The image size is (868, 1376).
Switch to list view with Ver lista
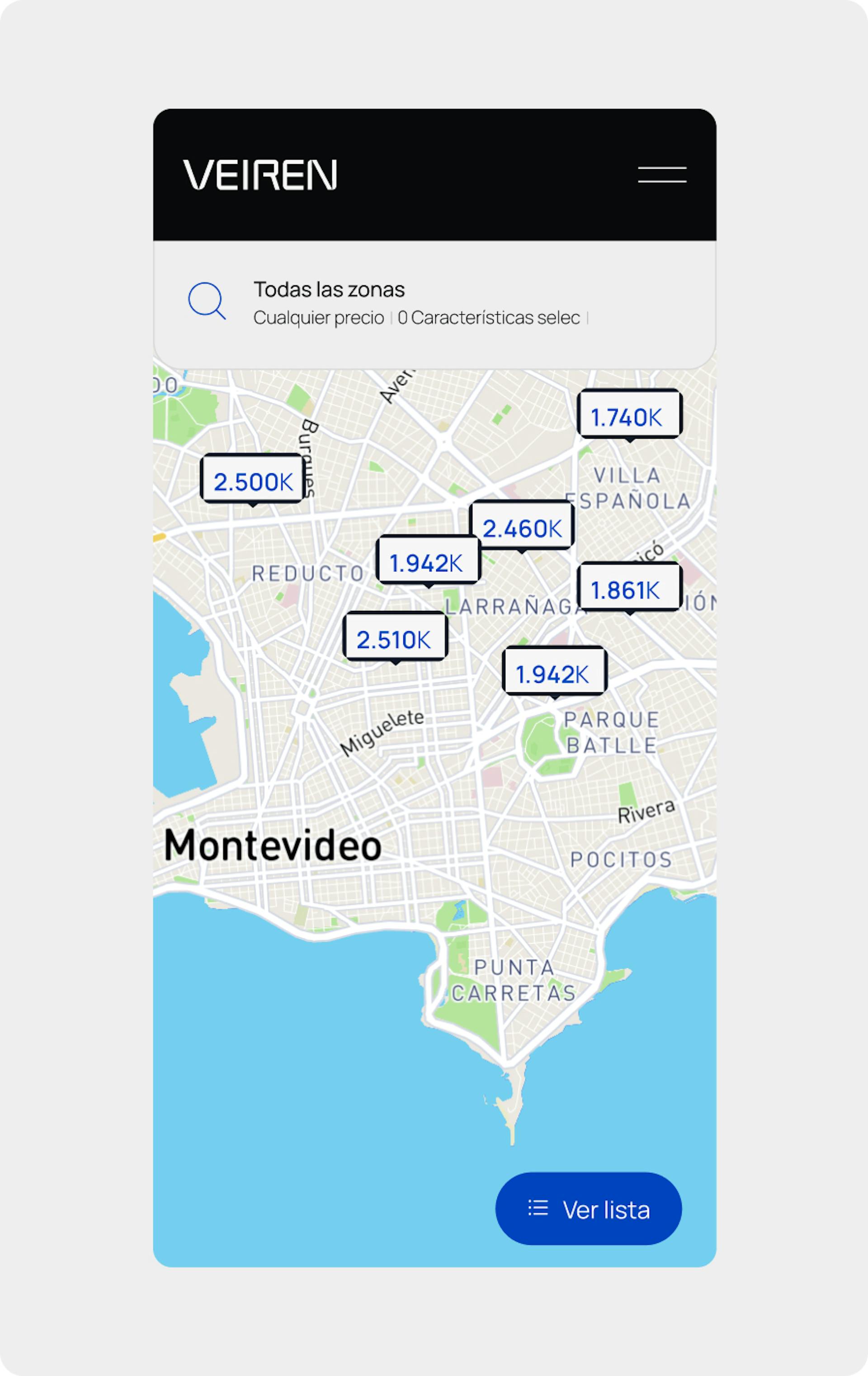click(588, 1209)
